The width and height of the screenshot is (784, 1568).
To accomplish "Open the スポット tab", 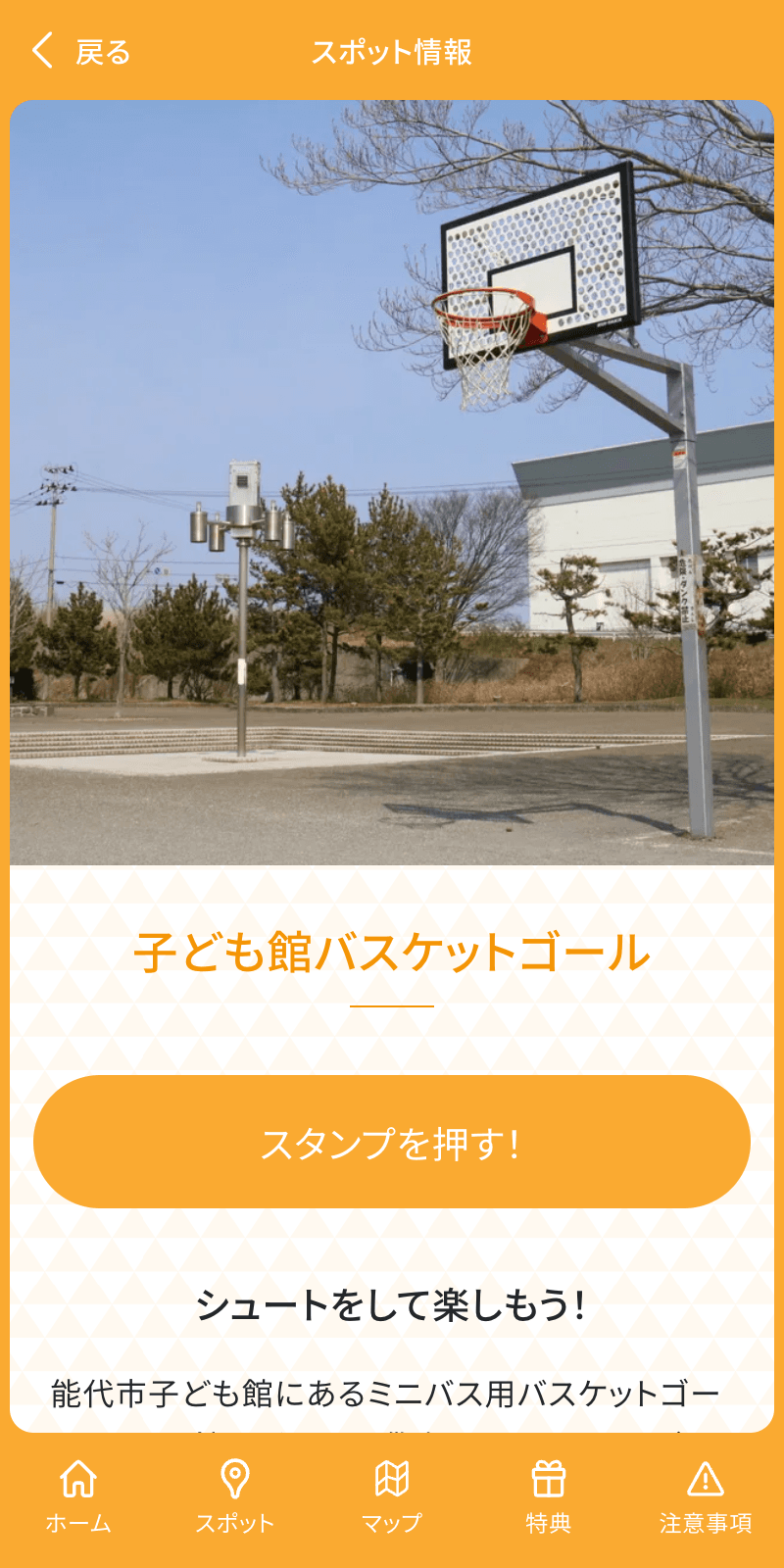I will pyautogui.click(x=235, y=1496).
